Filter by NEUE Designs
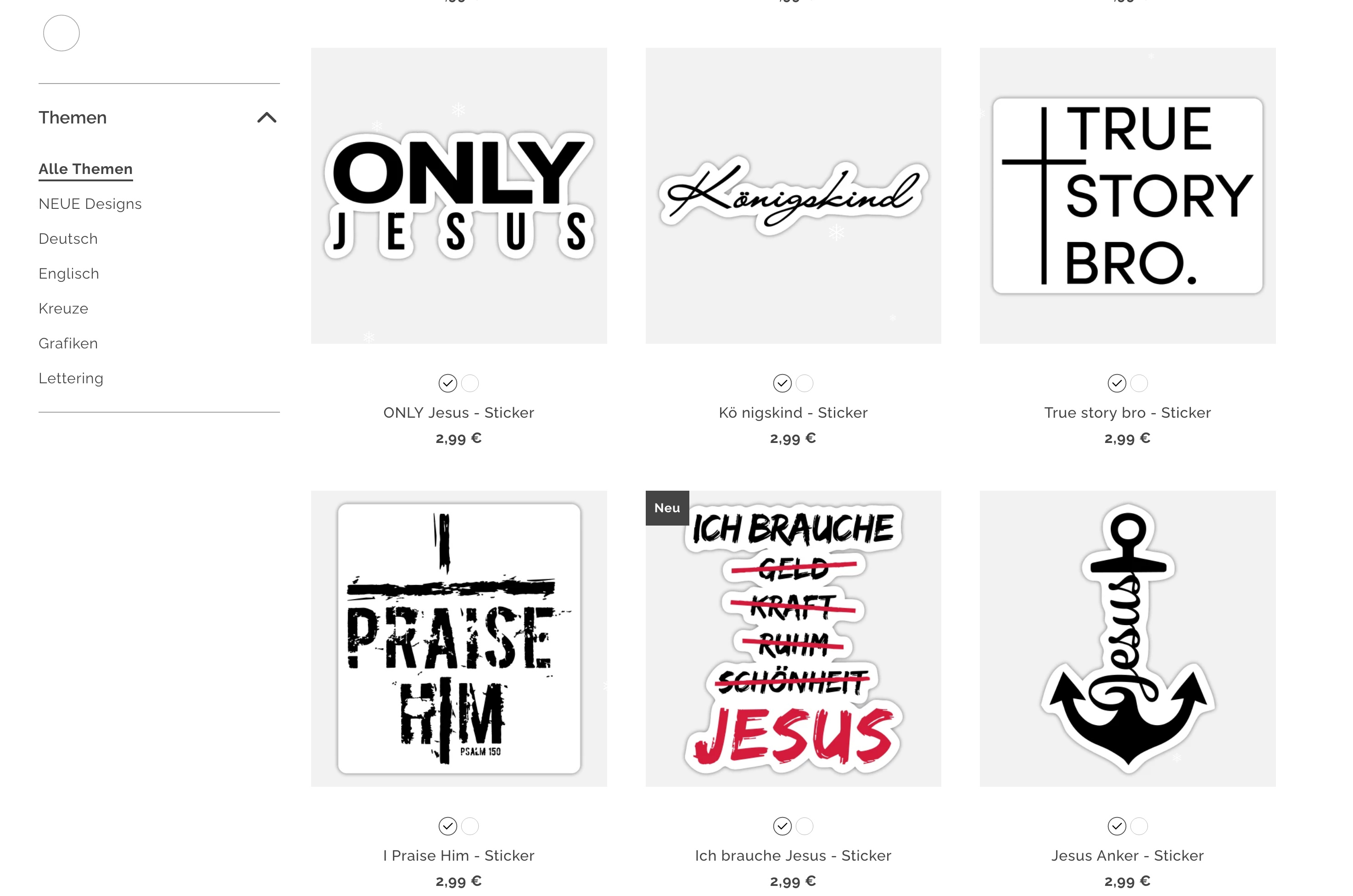 point(89,204)
